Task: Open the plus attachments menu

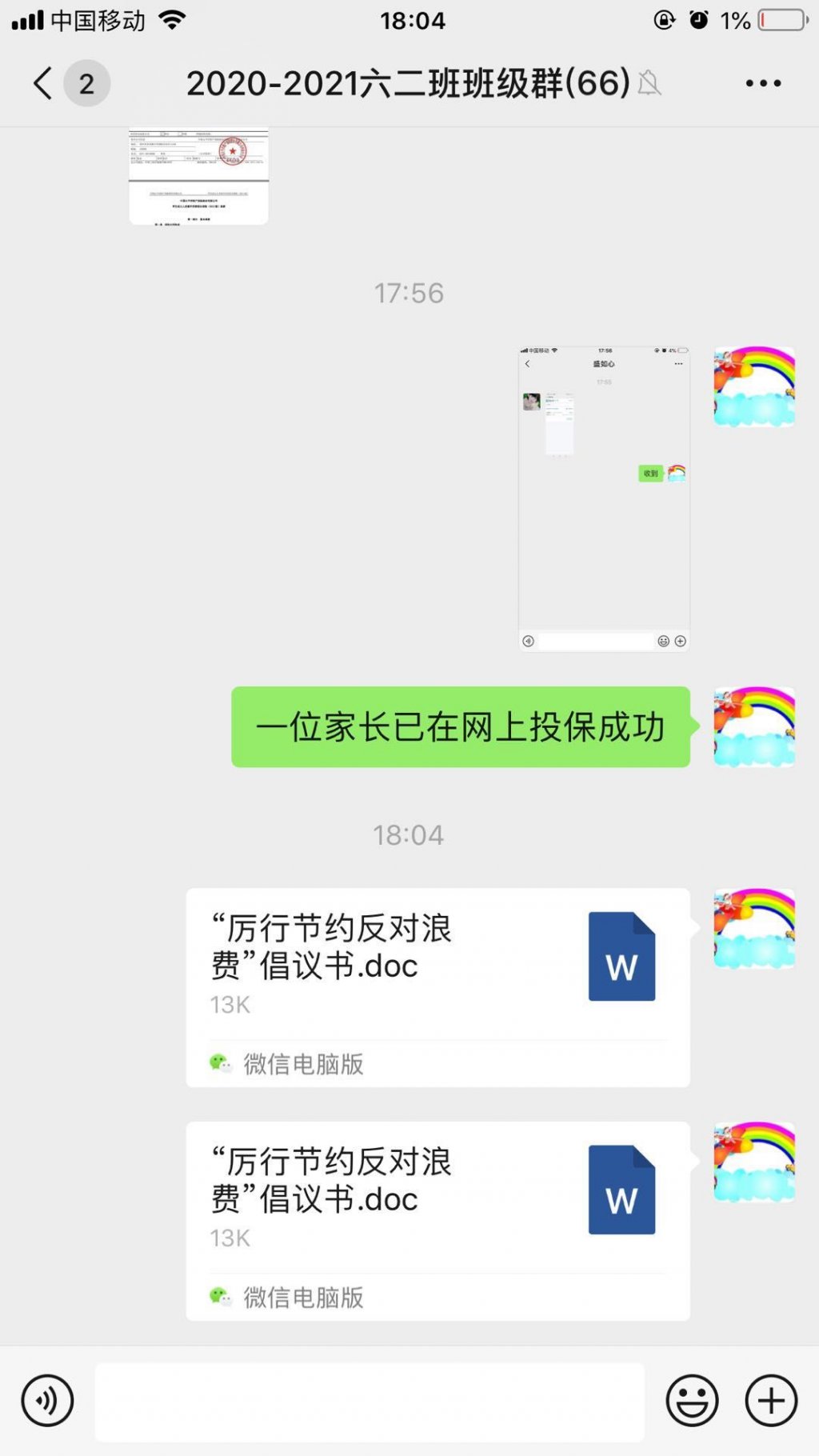Action: click(771, 1400)
